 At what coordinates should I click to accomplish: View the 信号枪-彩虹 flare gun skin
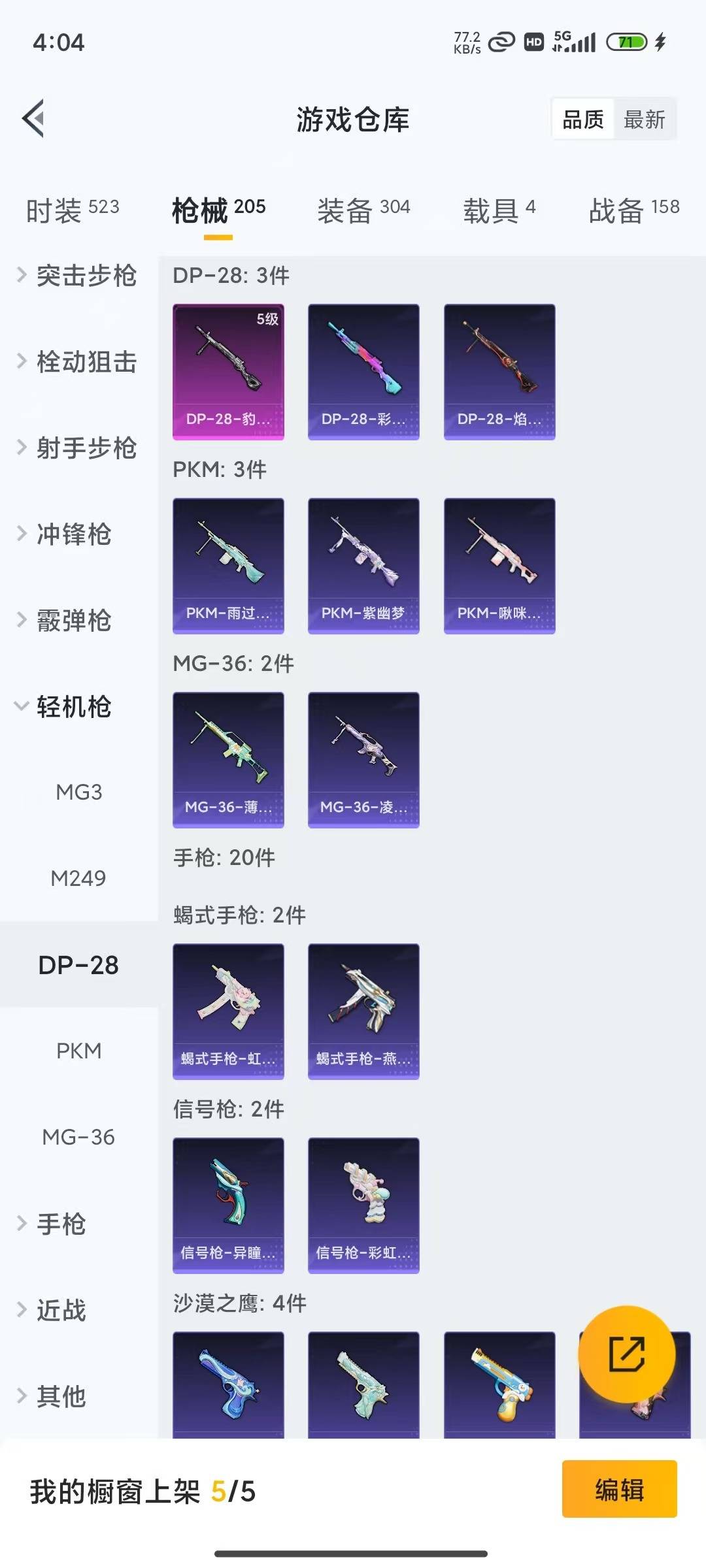click(x=363, y=1205)
